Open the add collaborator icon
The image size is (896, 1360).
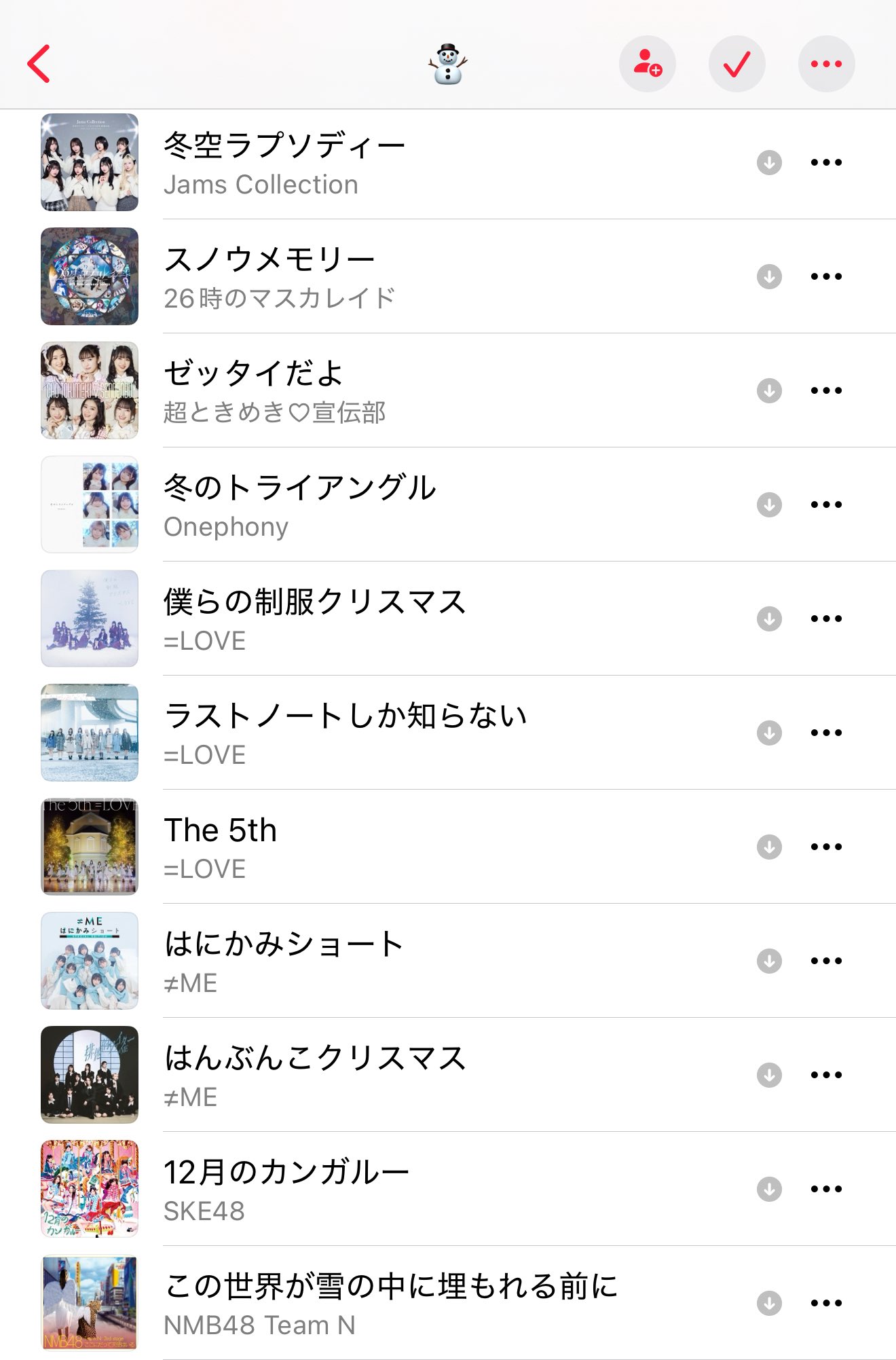647,64
